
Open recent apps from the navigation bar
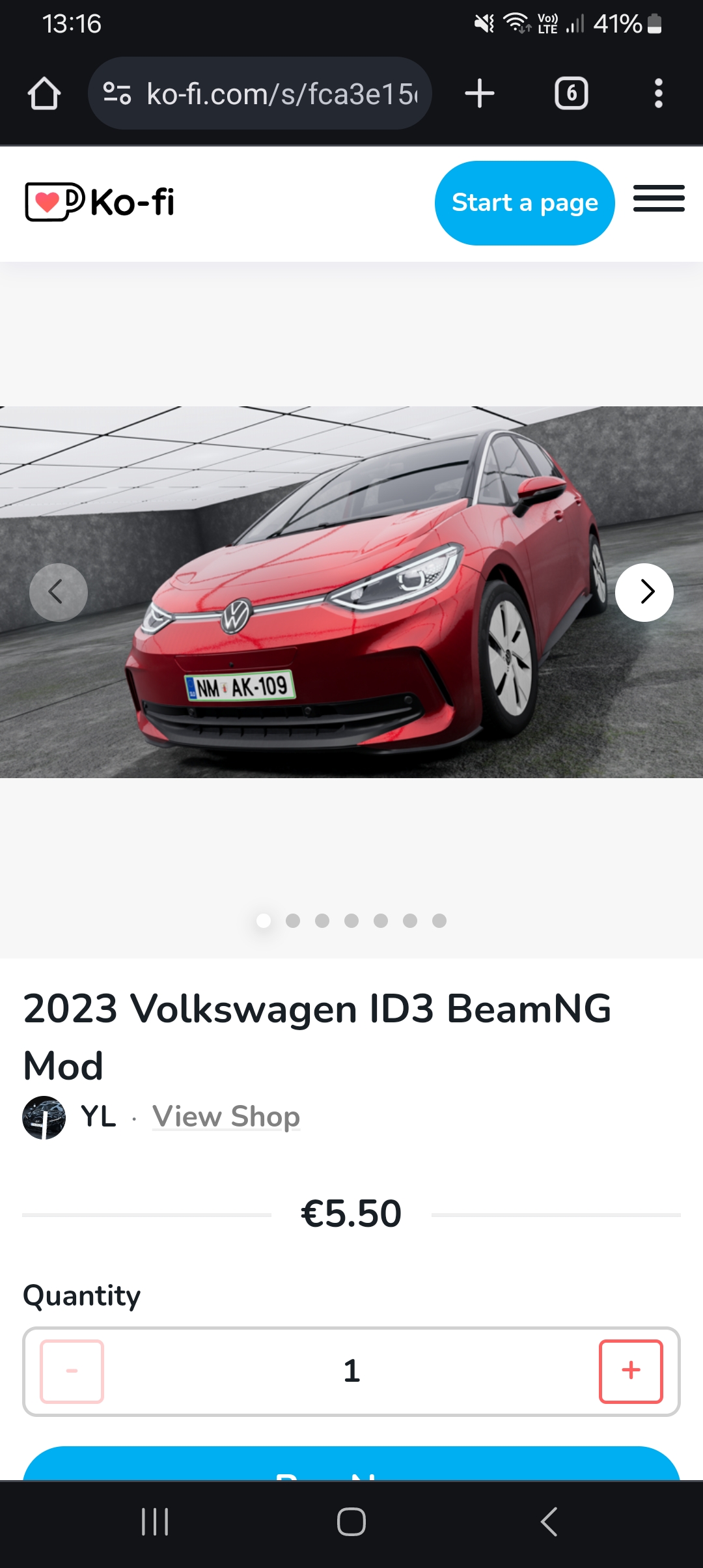[x=155, y=1522]
